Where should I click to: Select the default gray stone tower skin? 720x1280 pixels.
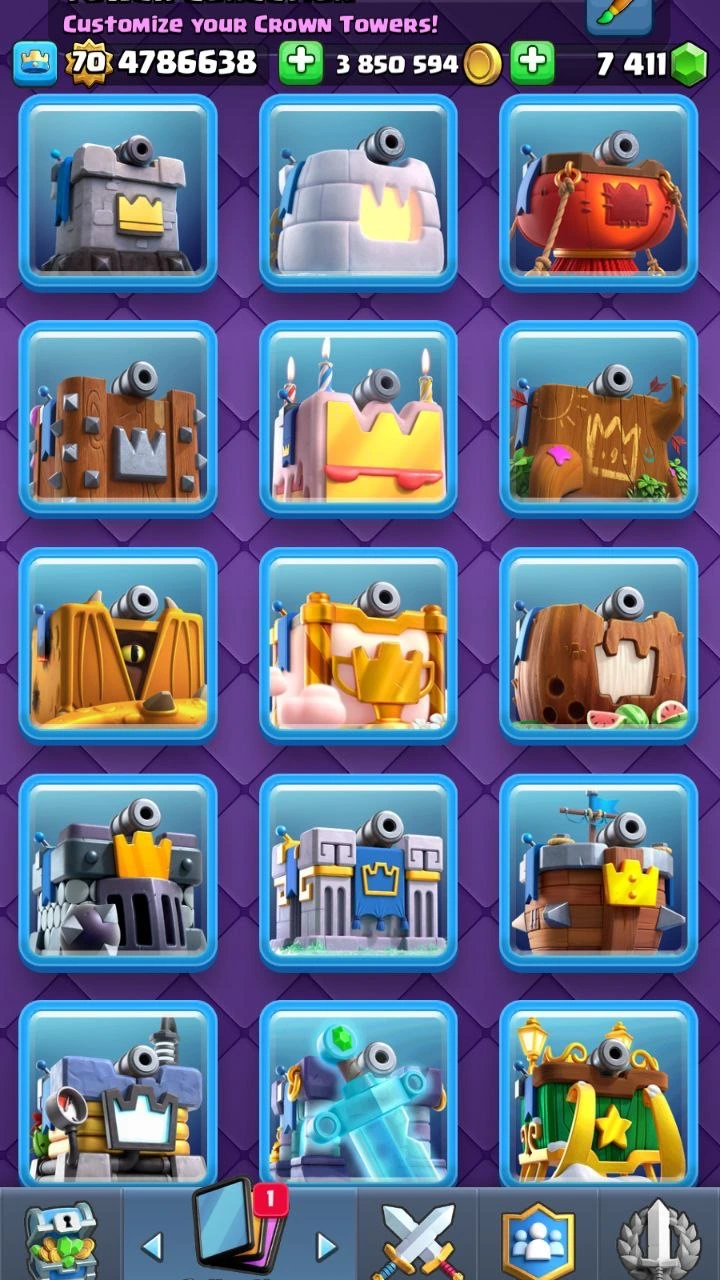tap(118, 192)
